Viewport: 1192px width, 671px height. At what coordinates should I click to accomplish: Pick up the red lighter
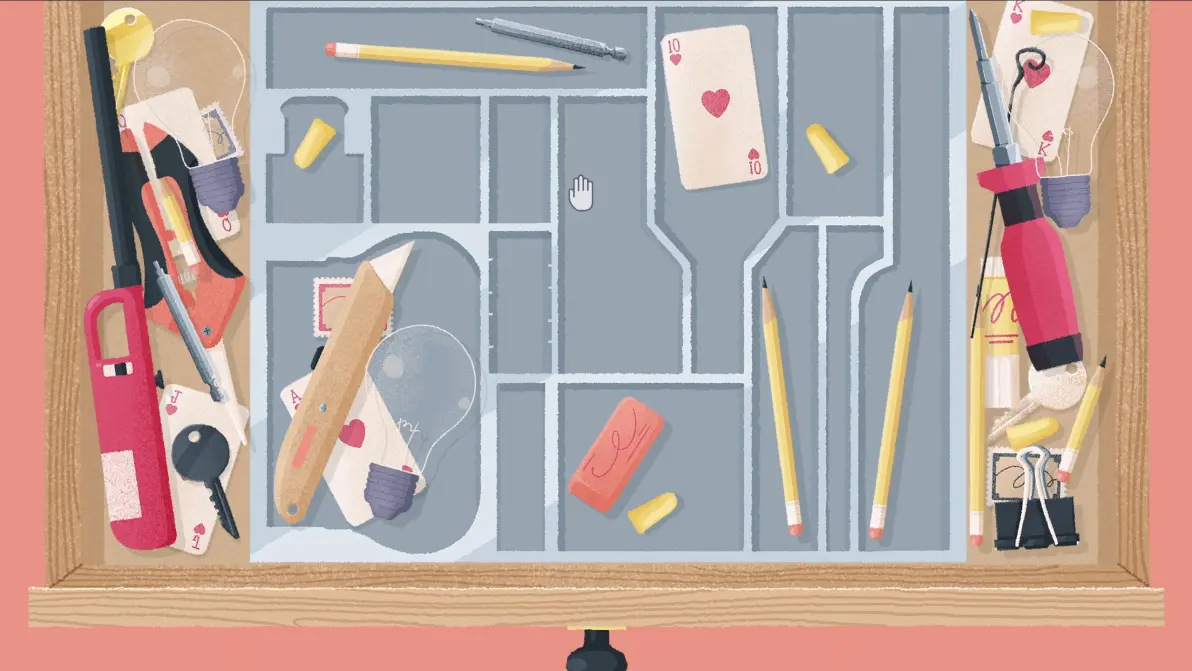[x=128, y=420]
